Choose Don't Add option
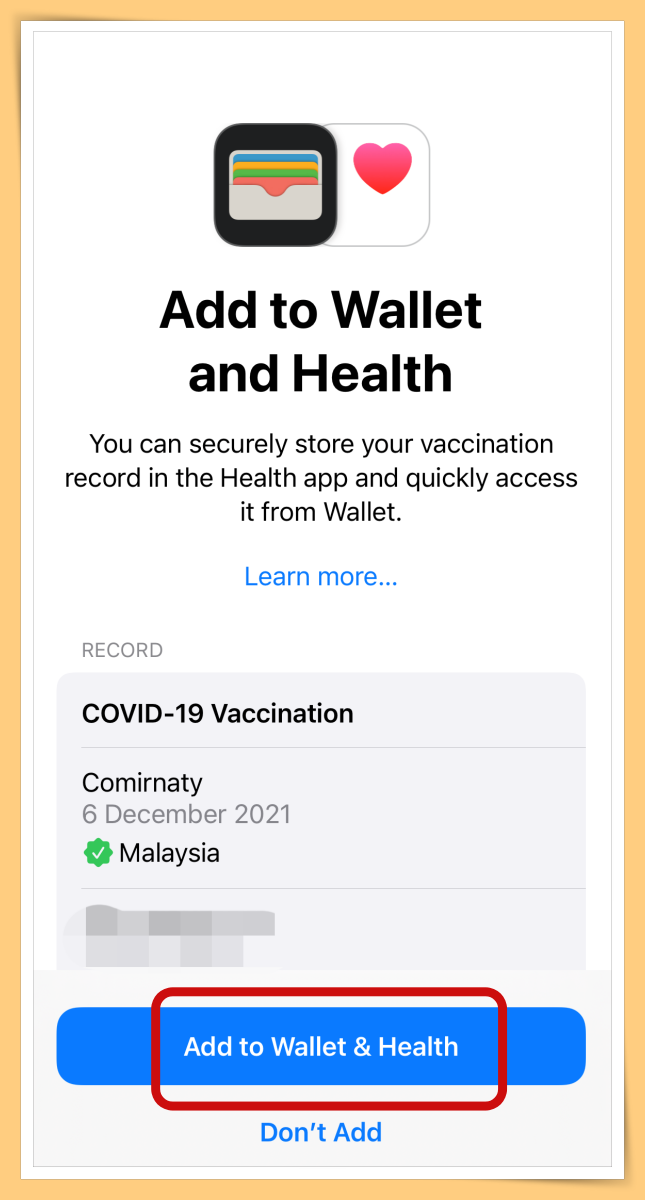Image resolution: width=645 pixels, height=1200 pixels. click(321, 1132)
